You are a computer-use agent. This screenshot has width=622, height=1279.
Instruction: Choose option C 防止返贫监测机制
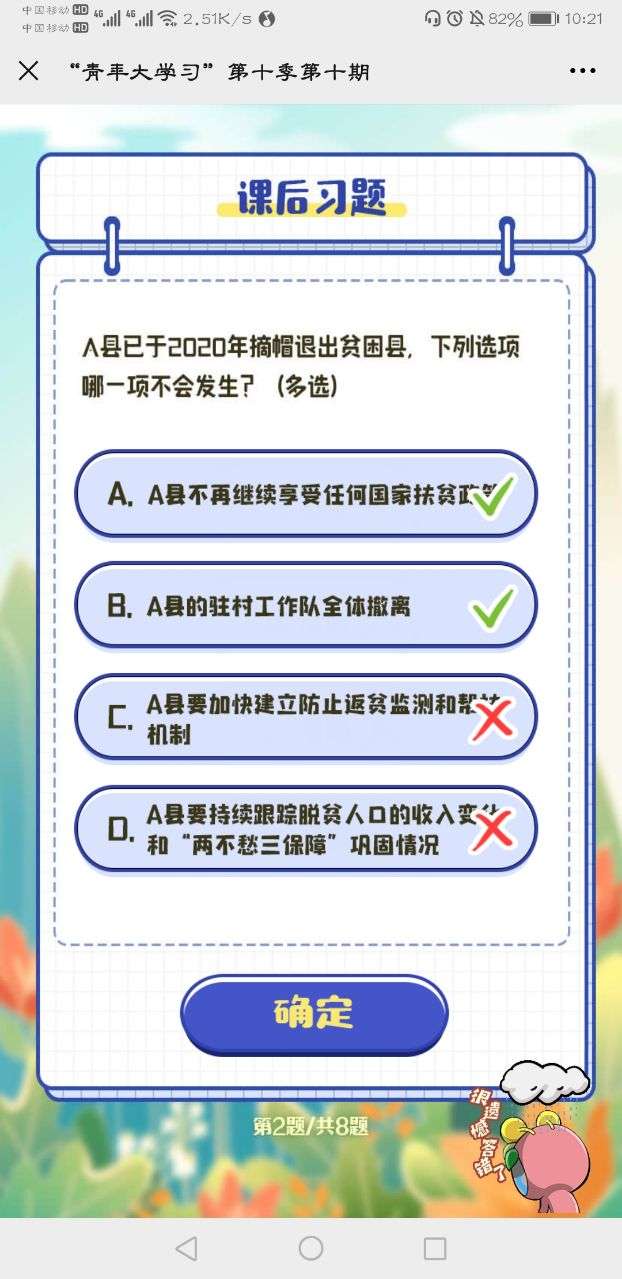[x=305, y=718]
